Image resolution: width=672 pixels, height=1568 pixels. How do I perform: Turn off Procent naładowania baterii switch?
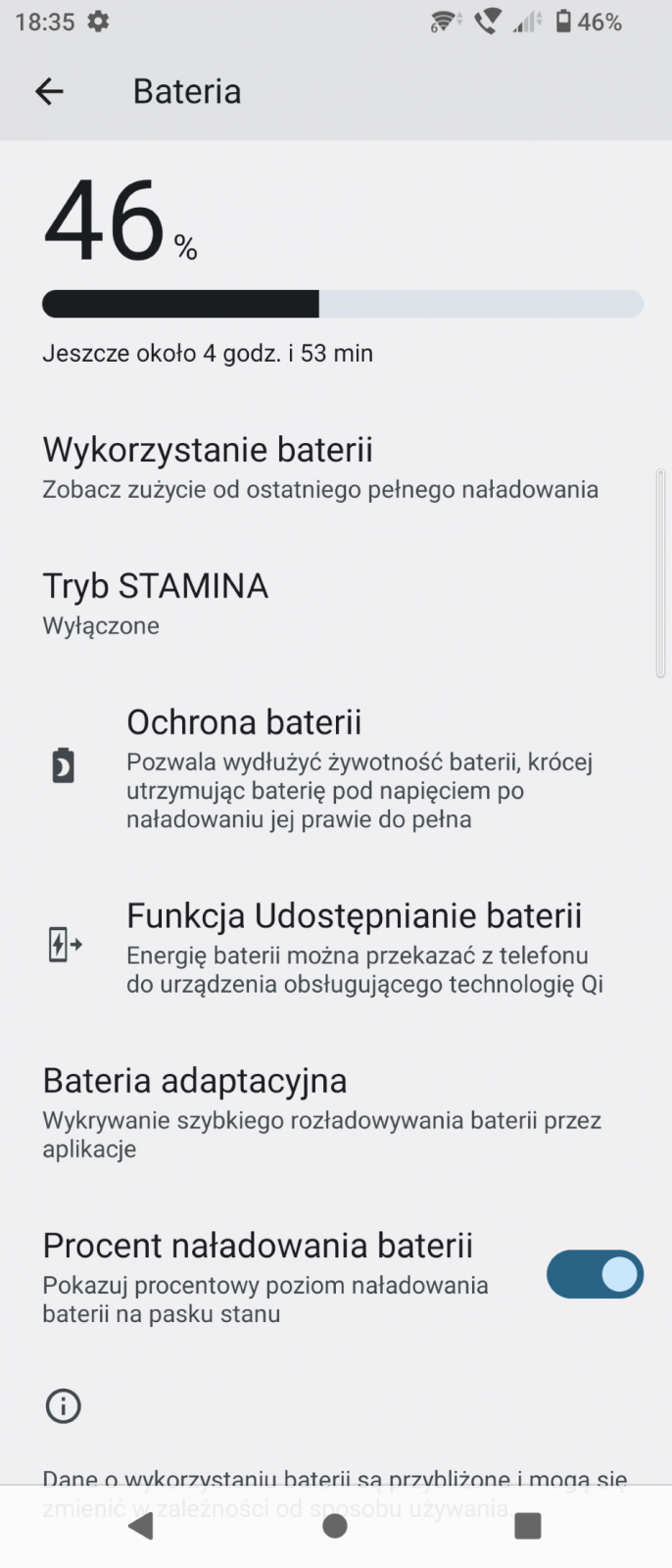pos(594,1274)
